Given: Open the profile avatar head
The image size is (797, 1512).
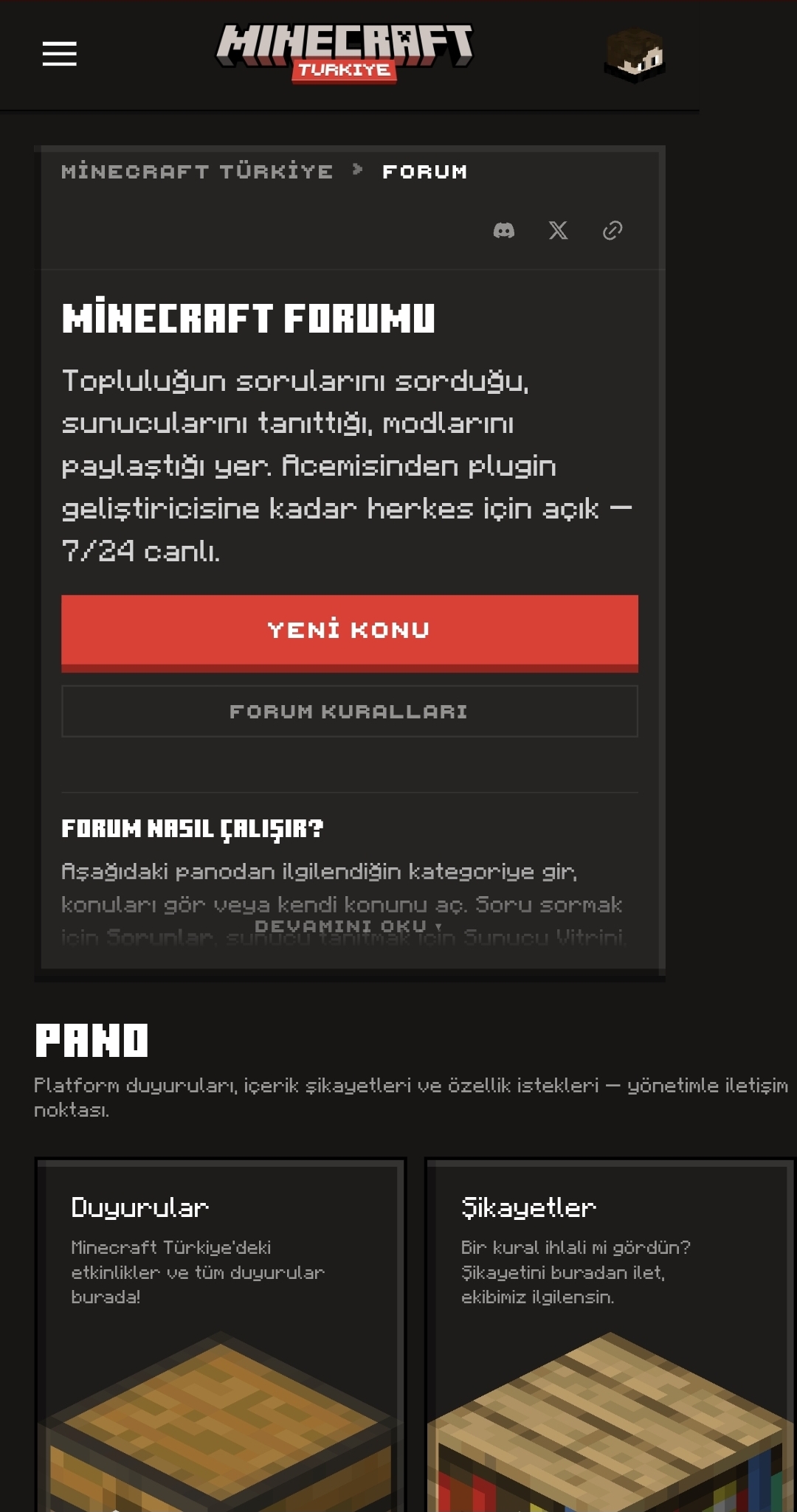Looking at the screenshot, I should 635,55.
